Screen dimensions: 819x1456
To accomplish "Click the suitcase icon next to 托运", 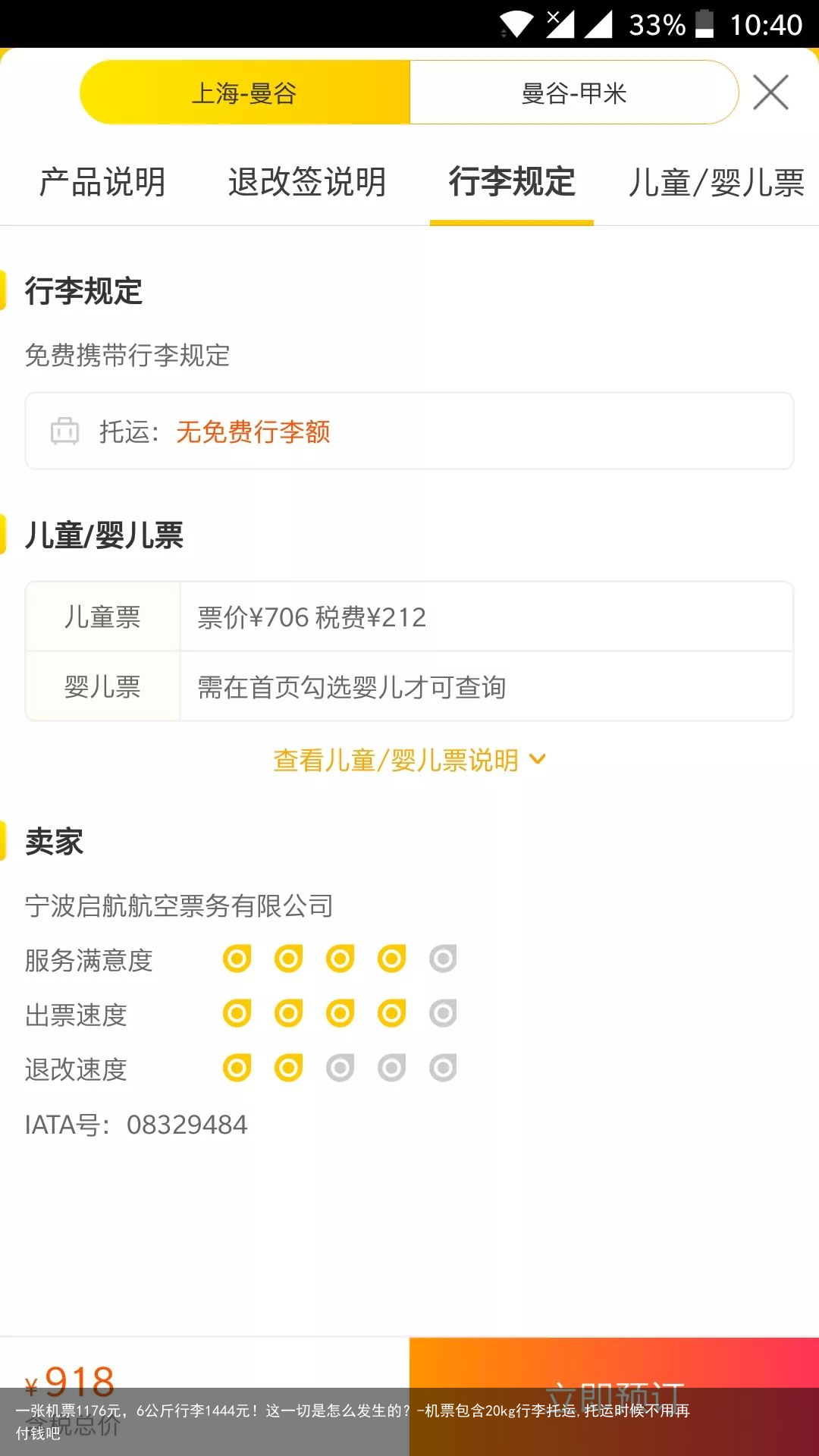I will coord(64,431).
